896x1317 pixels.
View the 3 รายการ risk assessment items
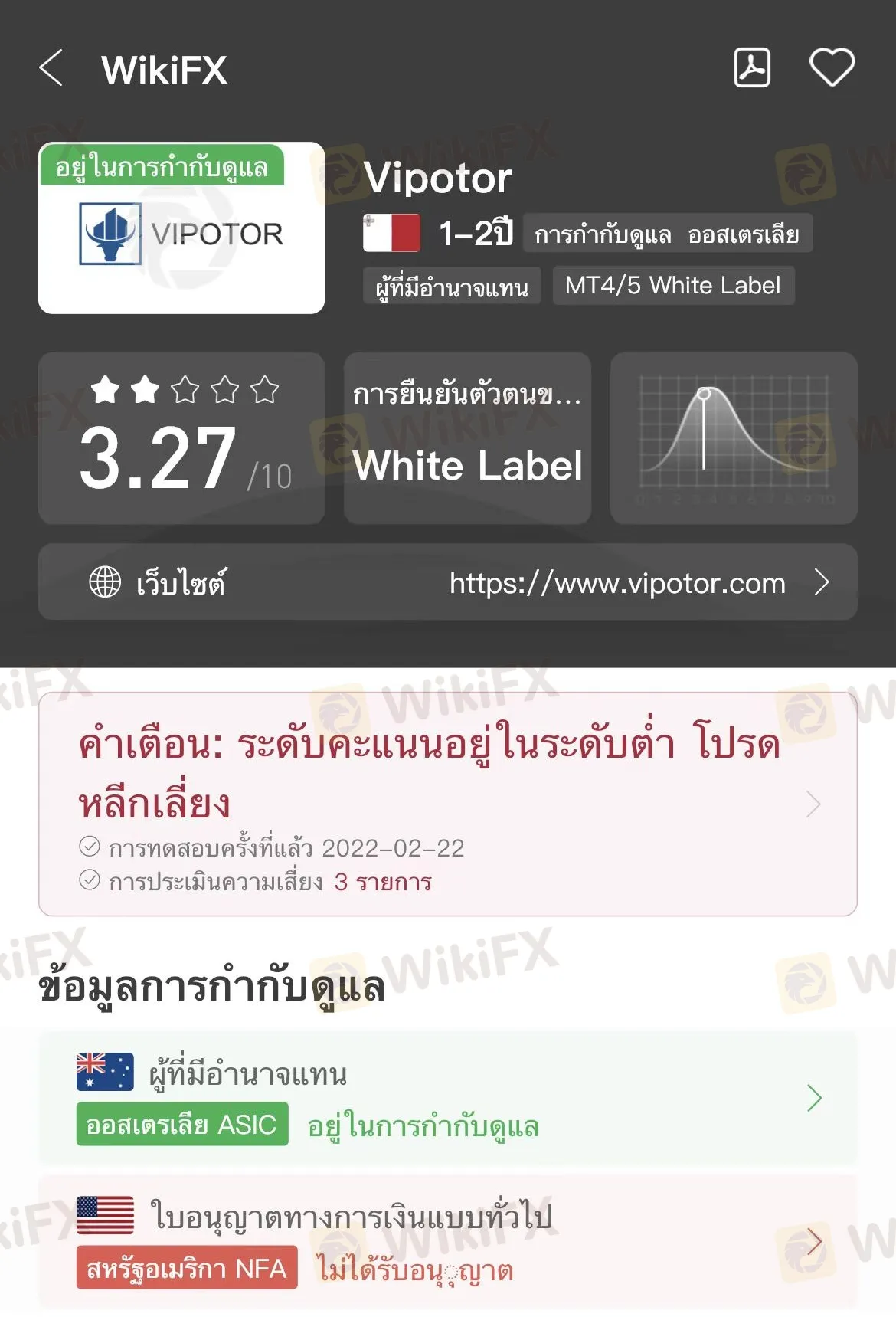point(383,883)
